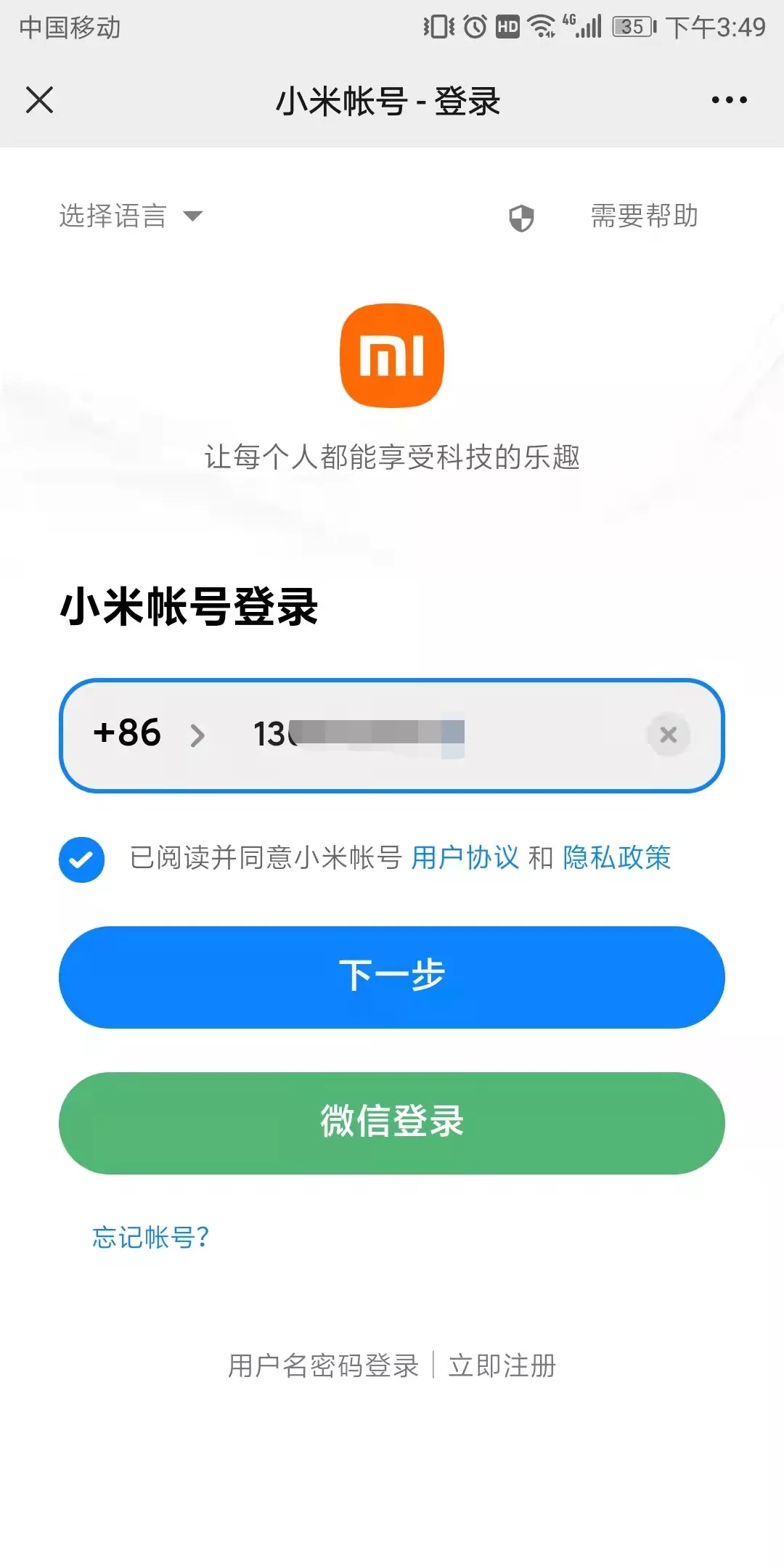Tap the 下一步 next button
Image resolution: width=784 pixels, height=1568 pixels.
(392, 977)
